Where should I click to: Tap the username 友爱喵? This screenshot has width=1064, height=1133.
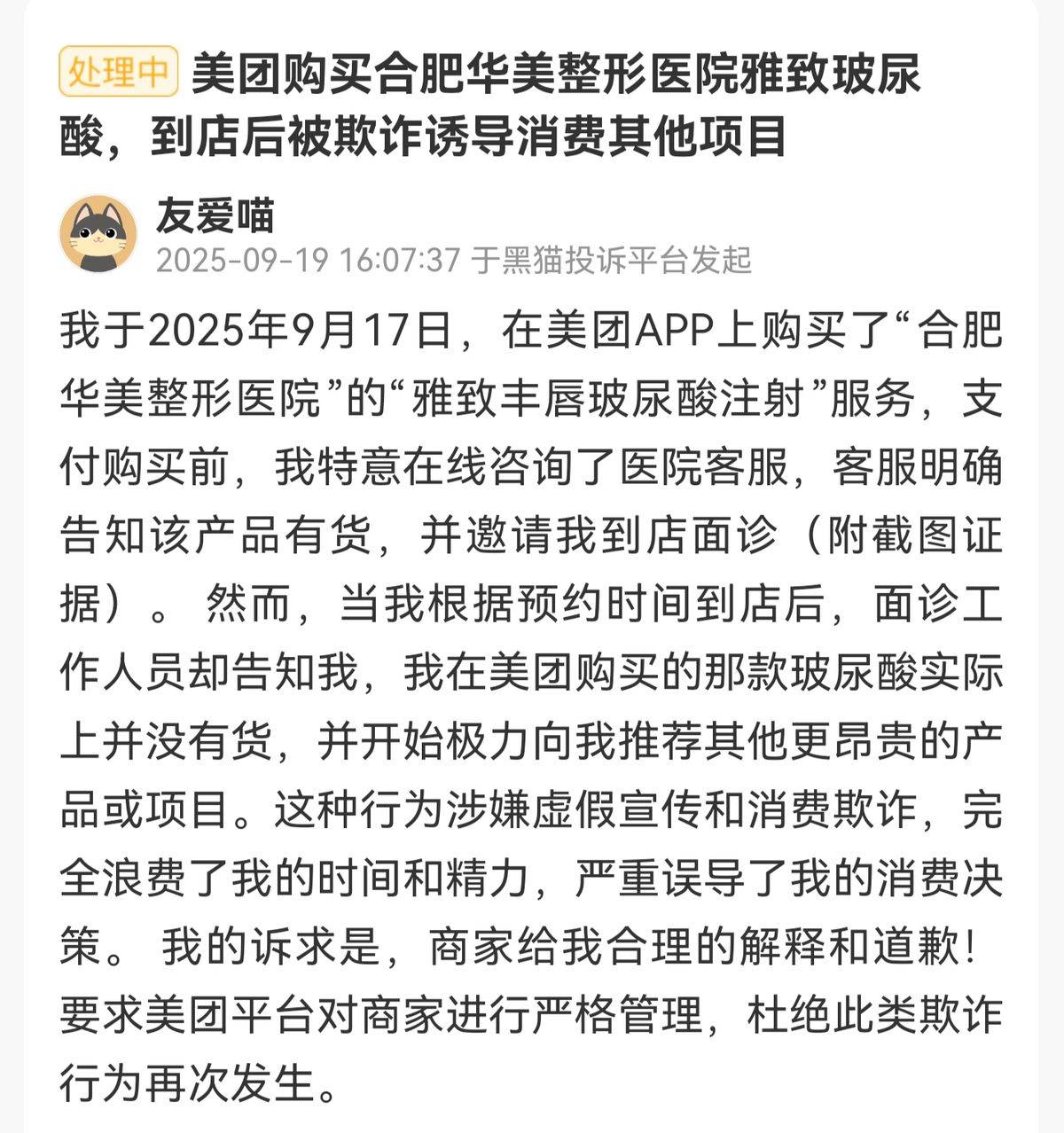[215, 215]
